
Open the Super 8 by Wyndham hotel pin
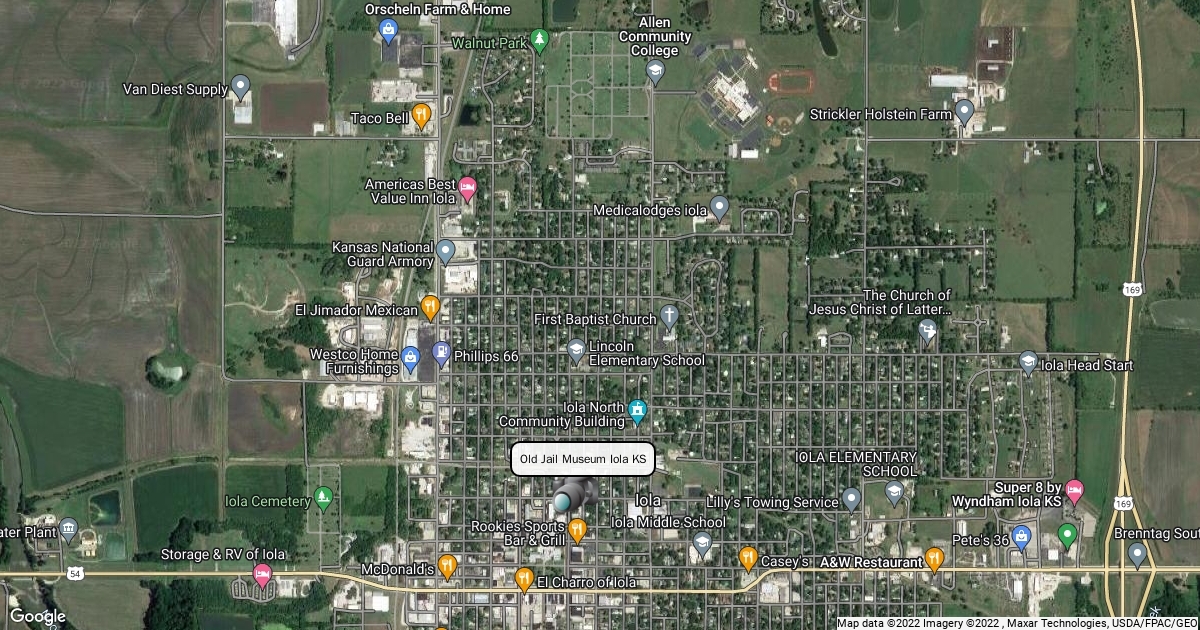pos(1075,490)
